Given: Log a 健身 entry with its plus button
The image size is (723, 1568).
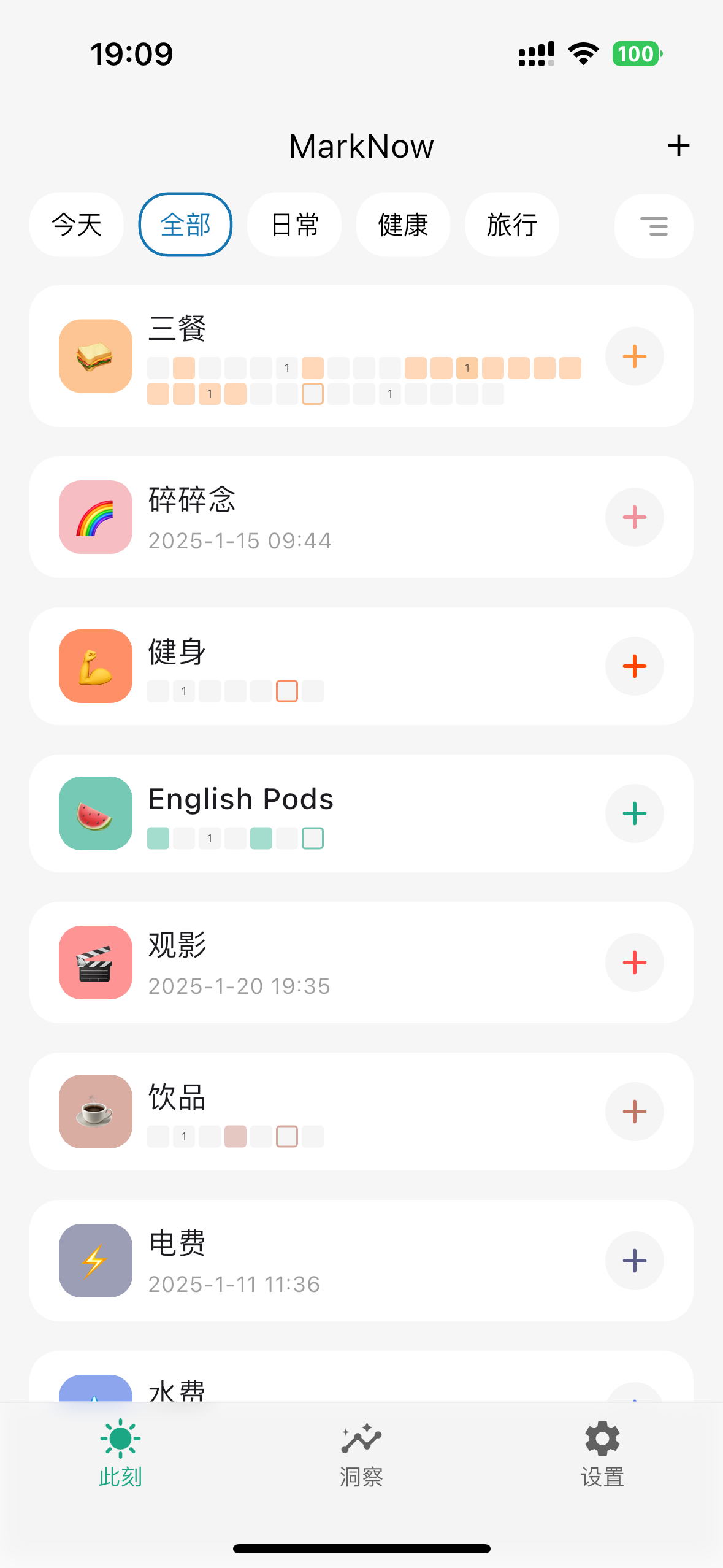Looking at the screenshot, I should point(635,666).
